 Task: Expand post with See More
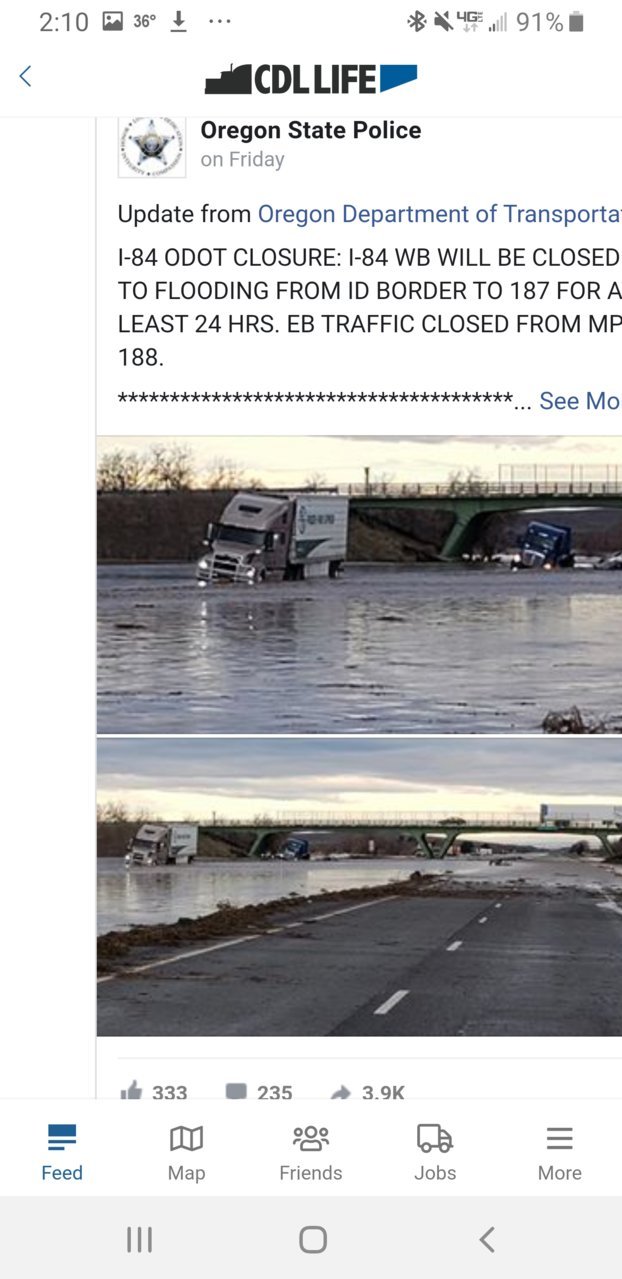(579, 401)
